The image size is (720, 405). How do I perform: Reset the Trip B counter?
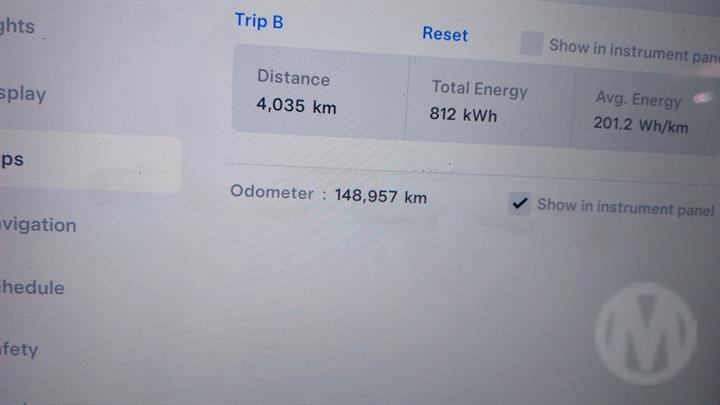click(444, 34)
